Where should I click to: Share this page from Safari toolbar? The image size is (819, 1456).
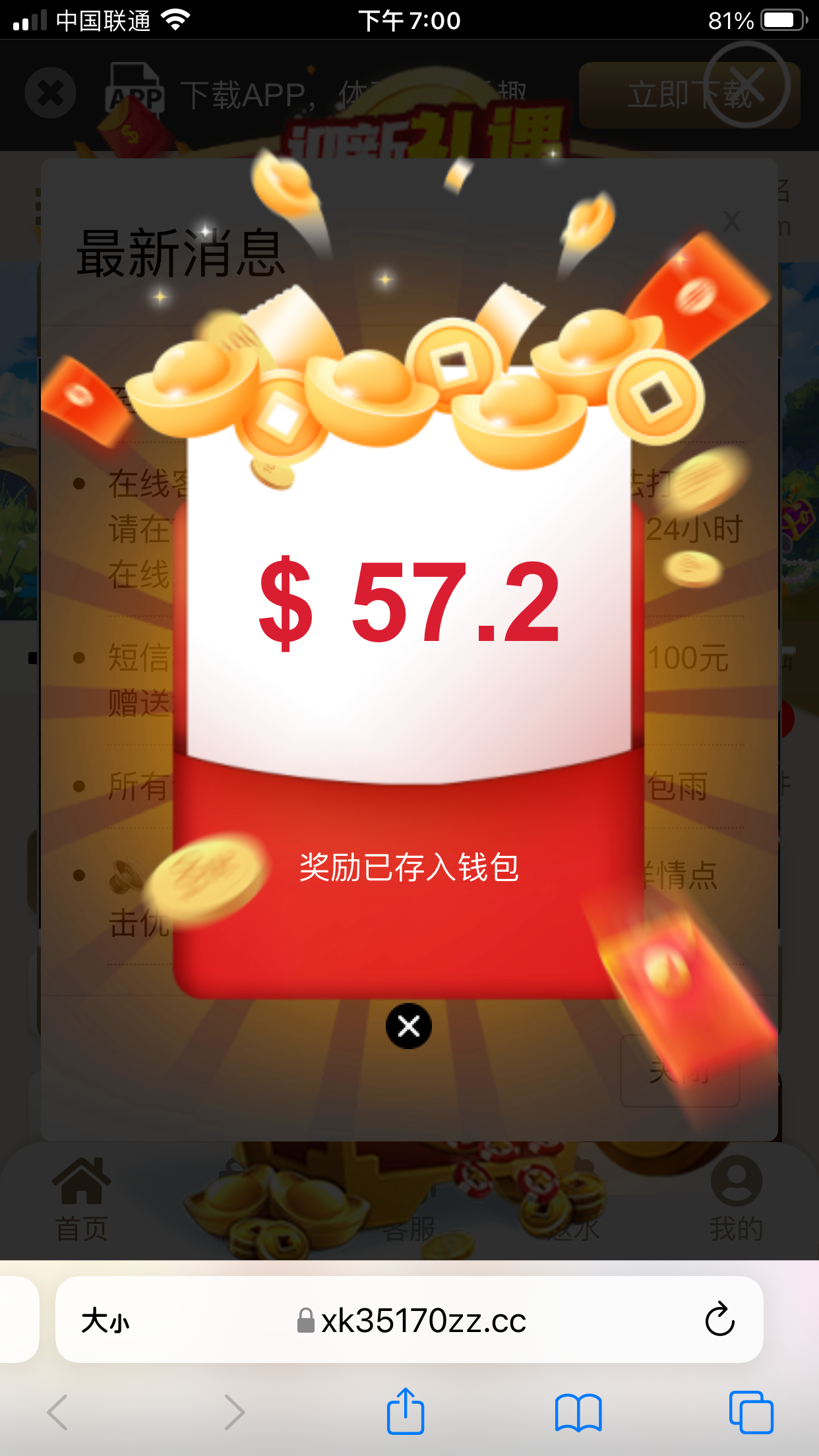coord(405,1412)
